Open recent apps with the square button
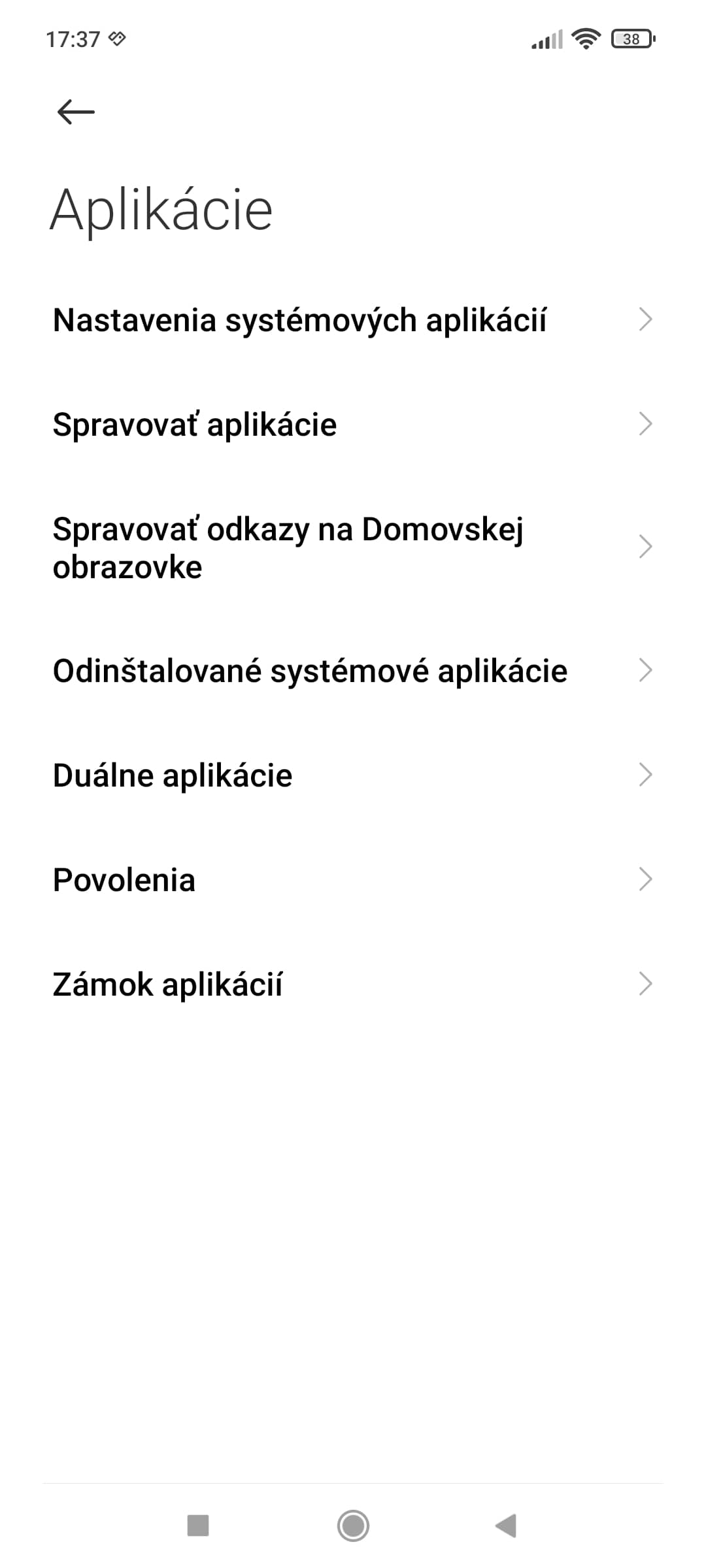The image size is (706, 1568). click(x=198, y=1526)
